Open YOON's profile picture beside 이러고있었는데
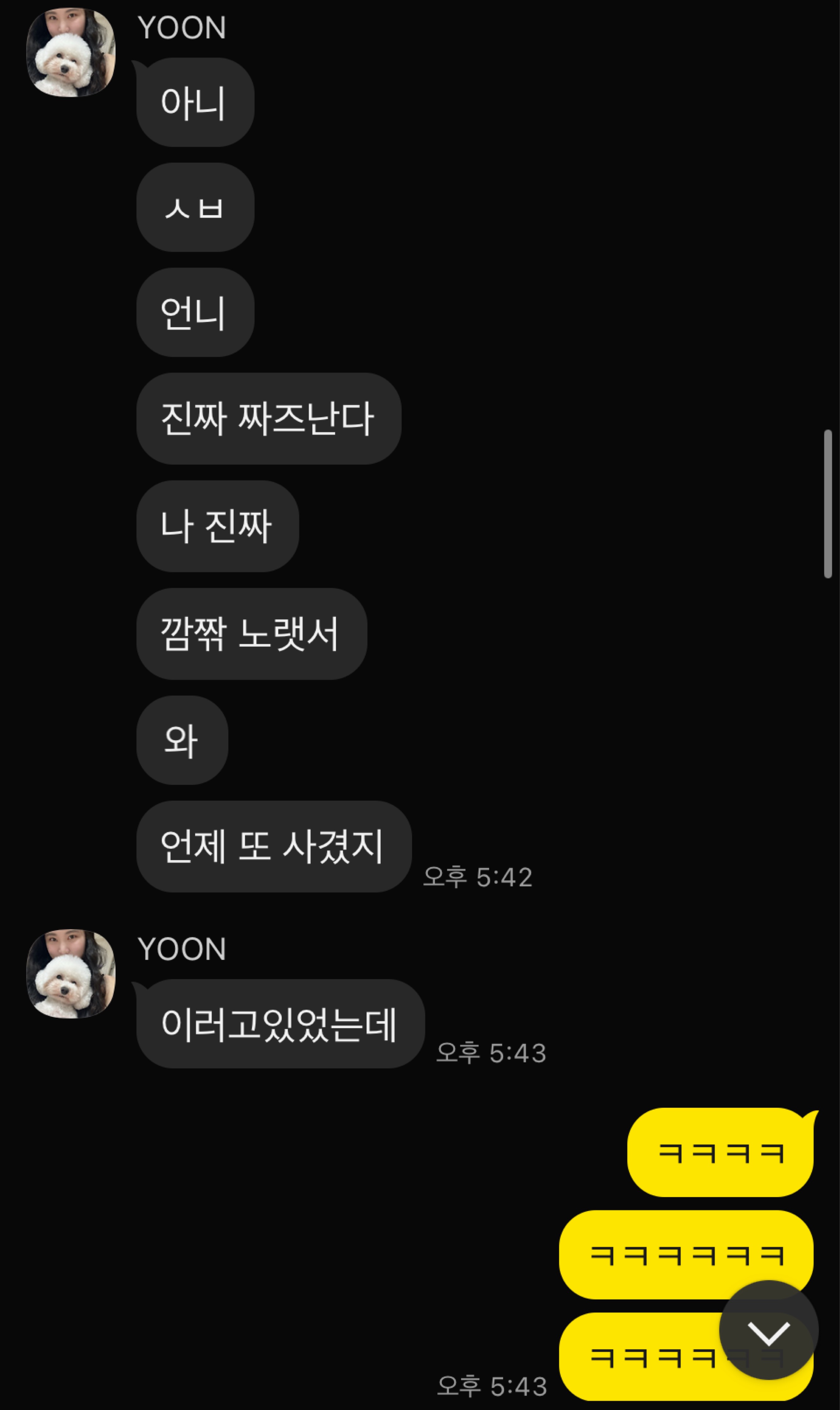The height and width of the screenshot is (1410, 840). click(71, 973)
